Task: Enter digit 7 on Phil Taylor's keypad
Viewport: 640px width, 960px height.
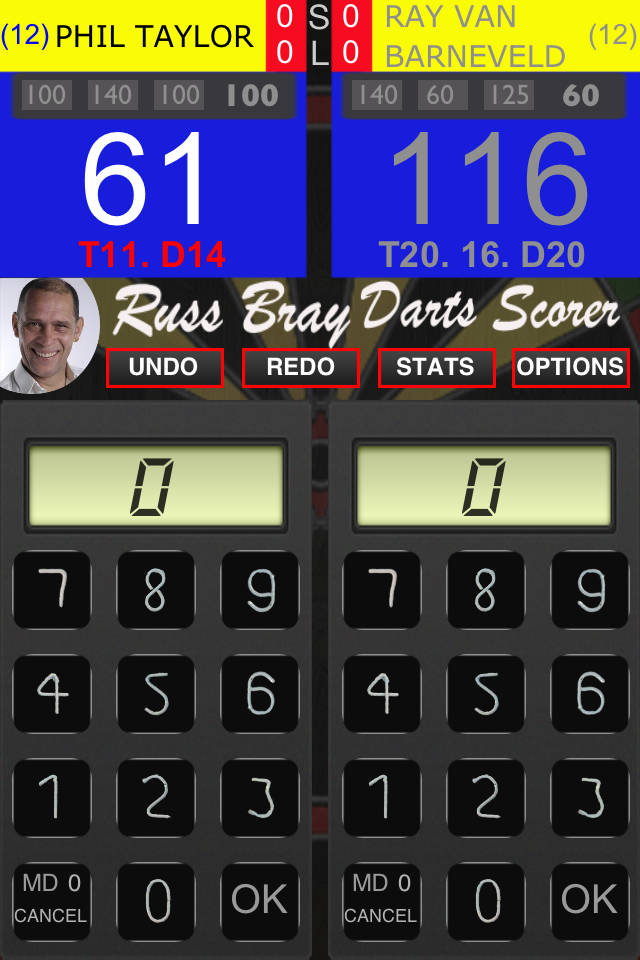Action: pos(52,590)
